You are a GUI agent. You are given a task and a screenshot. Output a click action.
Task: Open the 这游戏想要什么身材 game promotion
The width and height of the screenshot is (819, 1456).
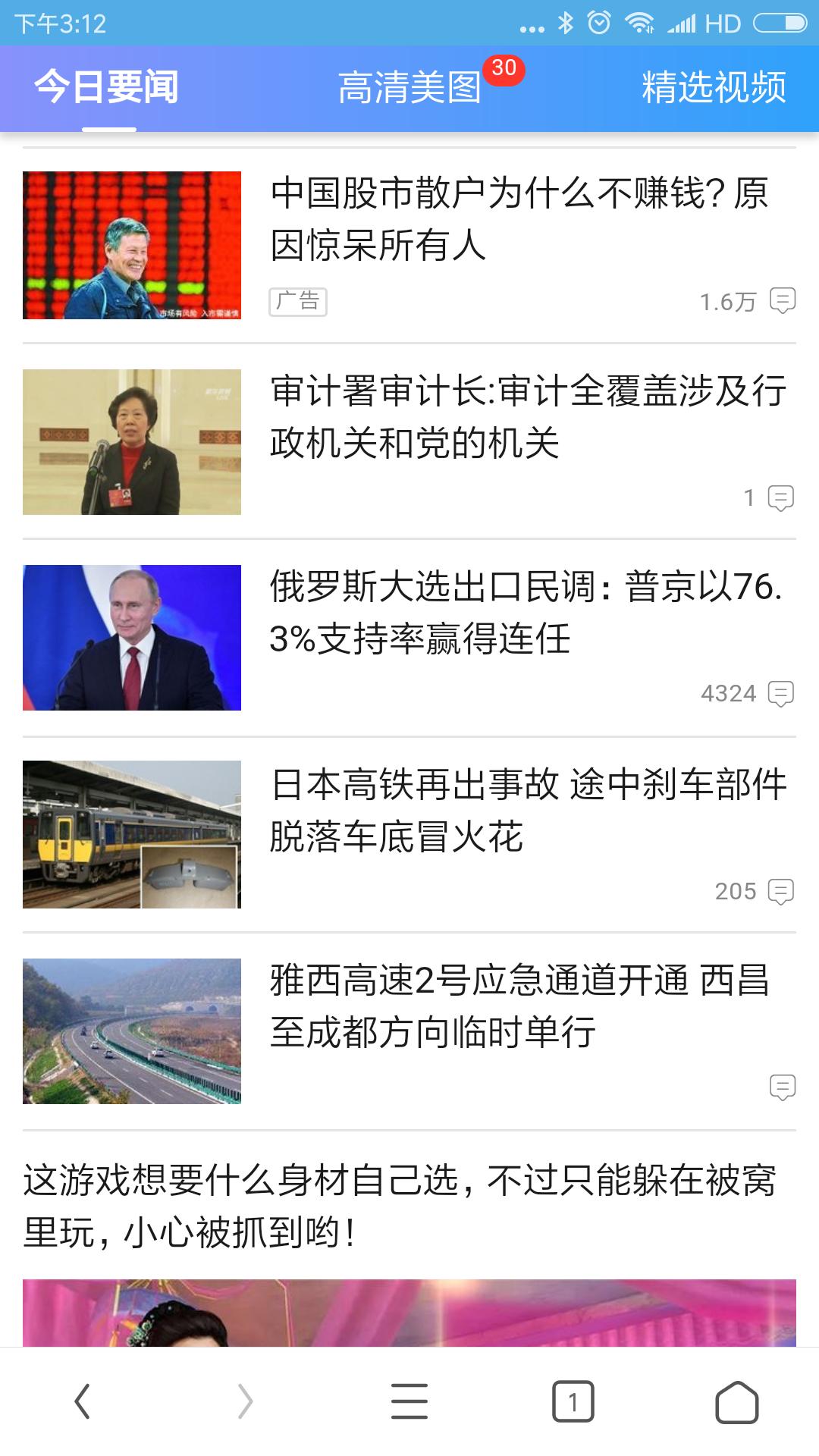point(400,1206)
